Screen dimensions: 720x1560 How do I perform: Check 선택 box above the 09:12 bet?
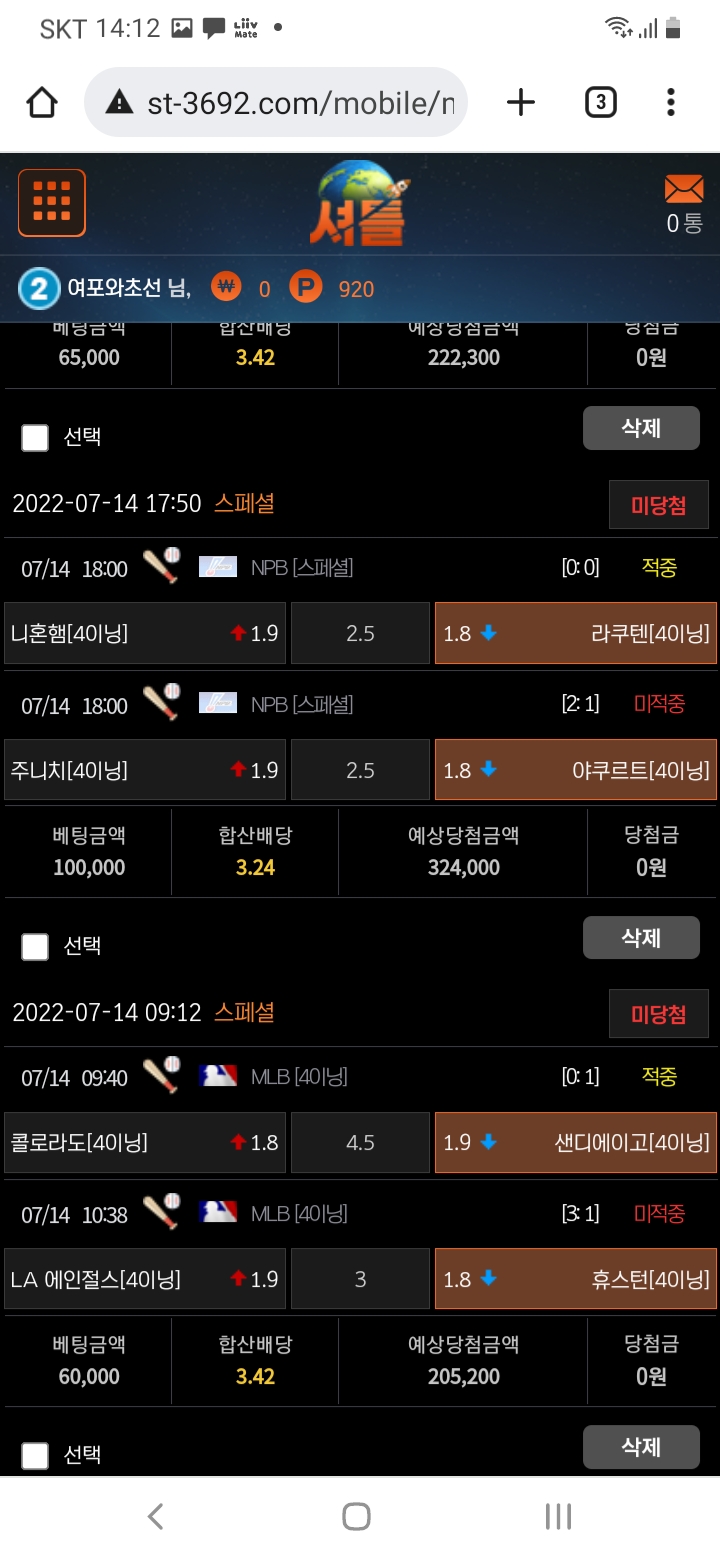coord(35,946)
